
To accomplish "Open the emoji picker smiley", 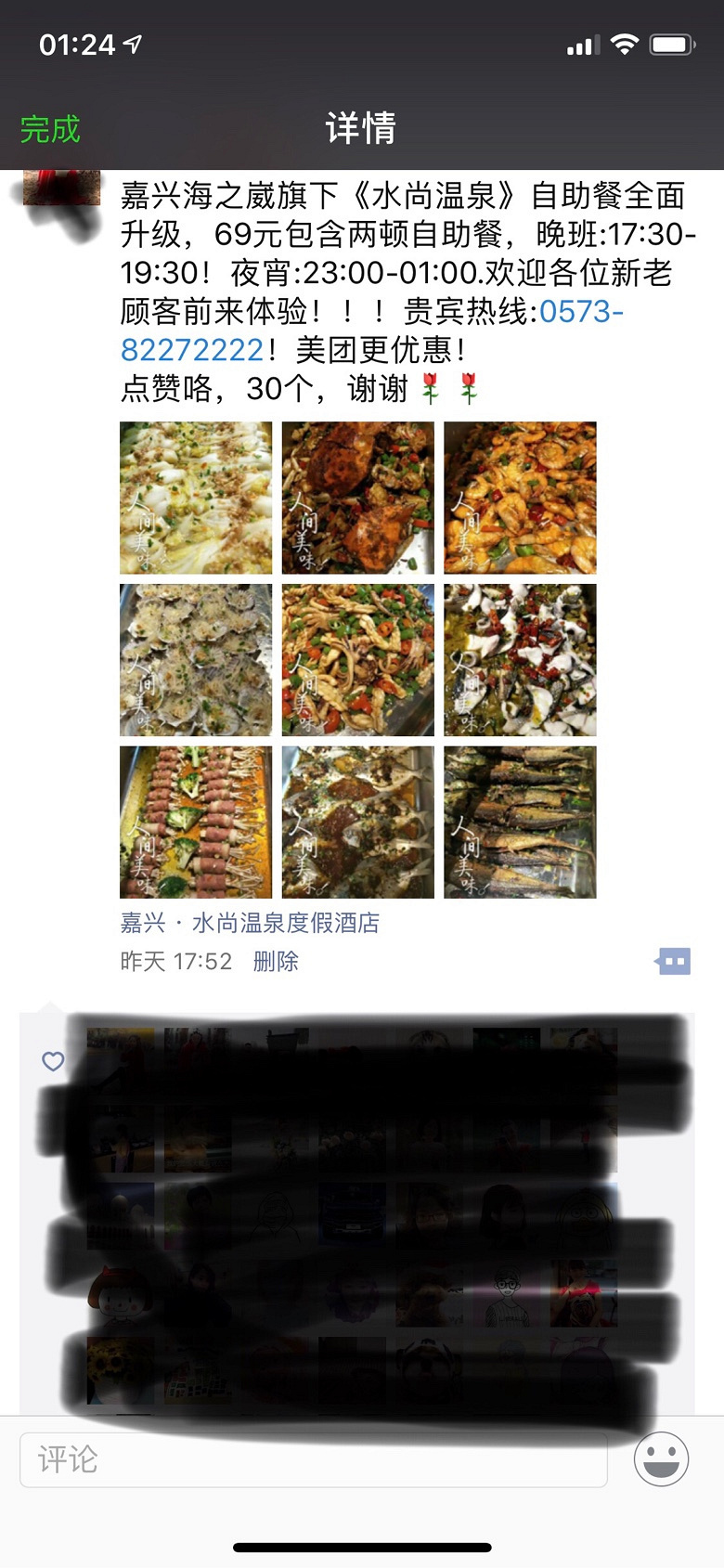I will point(661,1459).
